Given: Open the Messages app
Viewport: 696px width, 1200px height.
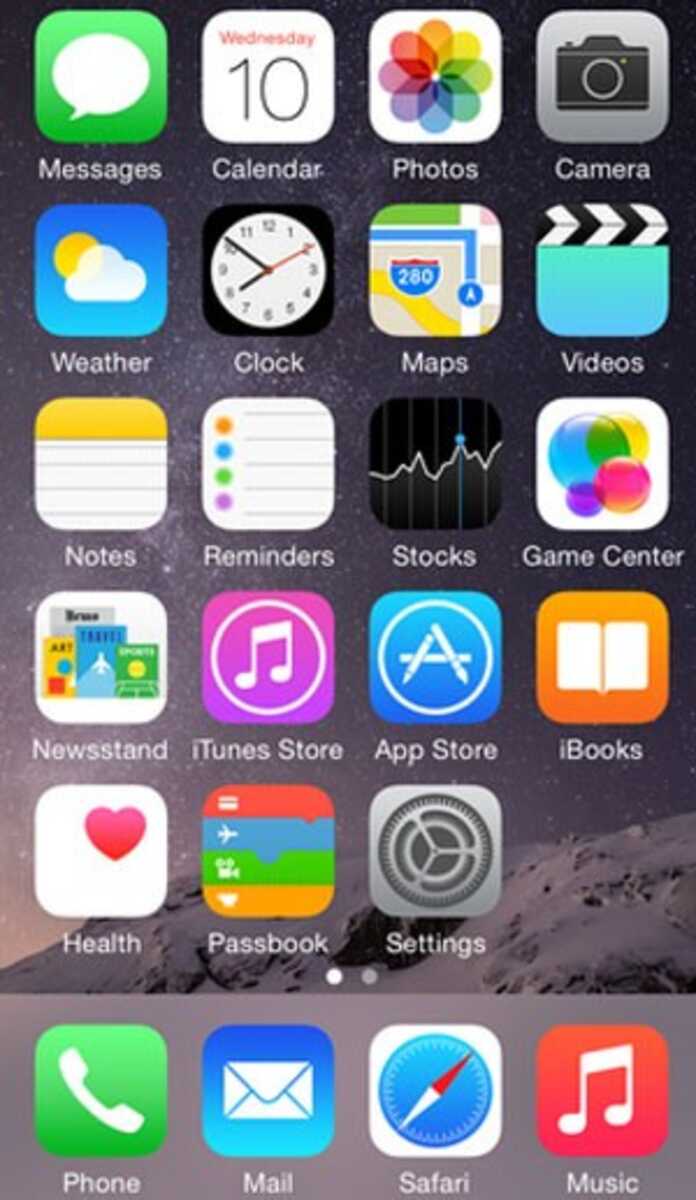Looking at the screenshot, I should click(x=101, y=77).
